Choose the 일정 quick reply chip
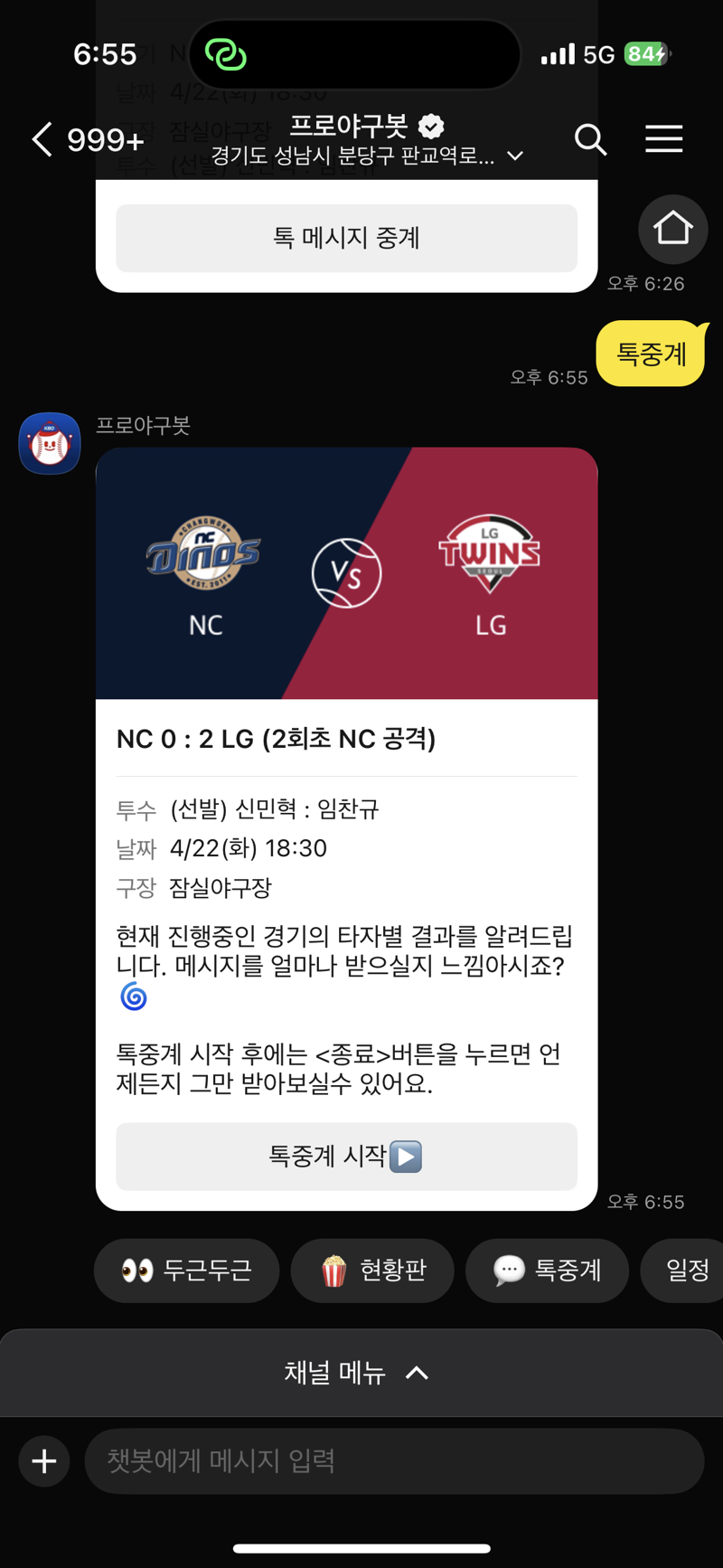This screenshot has width=723, height=1568. click(x=683, y=1270)
